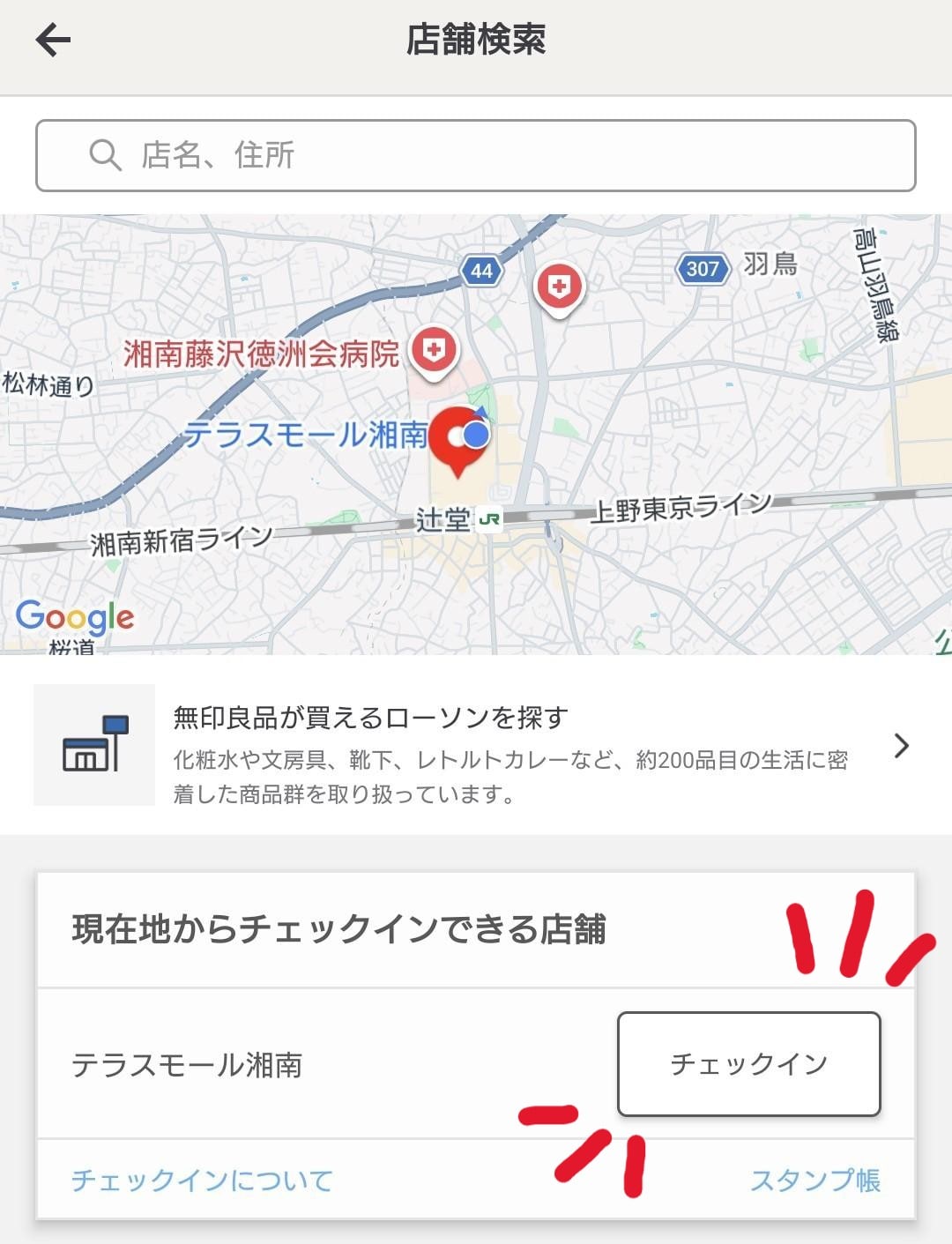Tap the back arrow at top left
952x1244 pixels.
(53, 40)
